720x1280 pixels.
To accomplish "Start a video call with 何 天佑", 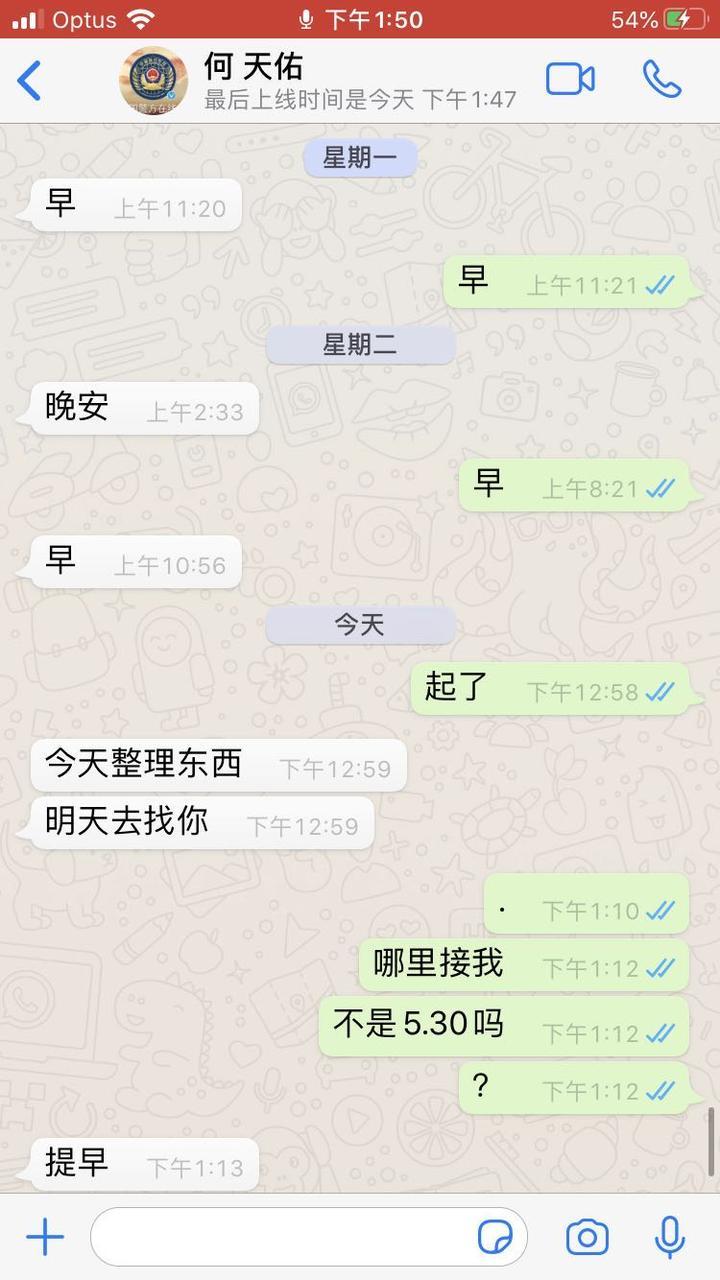I will point(570,79).
